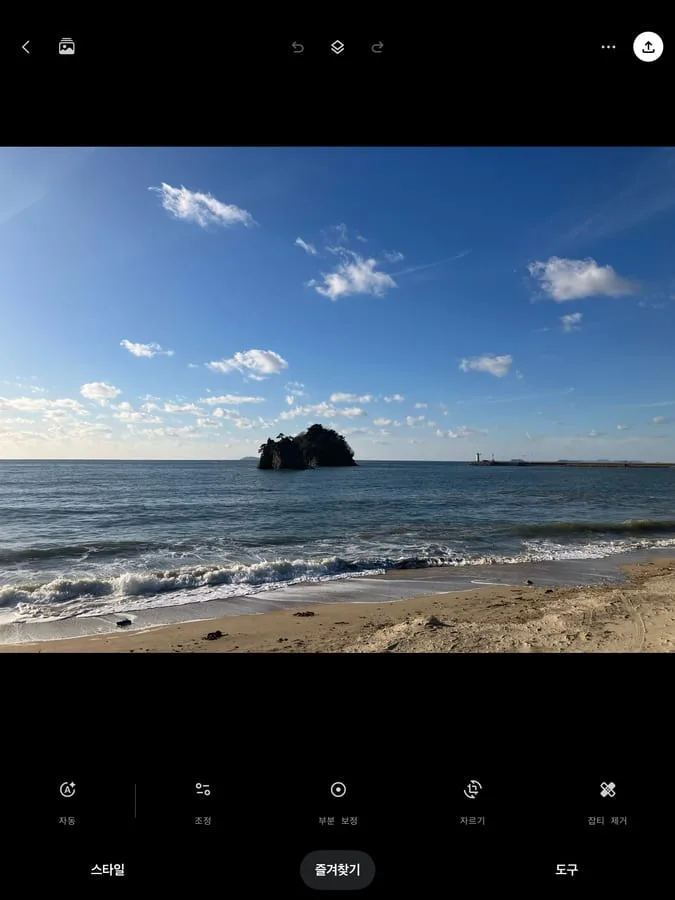Apply 자동 auto enhancement
675x900 pixels.
coord(67,799)
